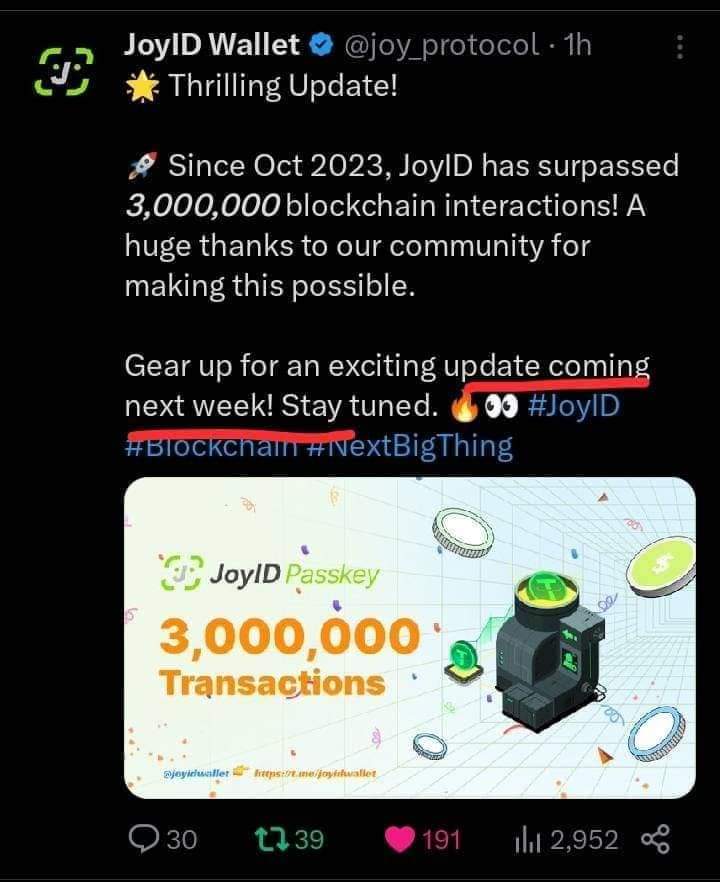720x882 pixels.
Task: Open the #NextBigThing hashtag
Action: (x=410, y=445)
